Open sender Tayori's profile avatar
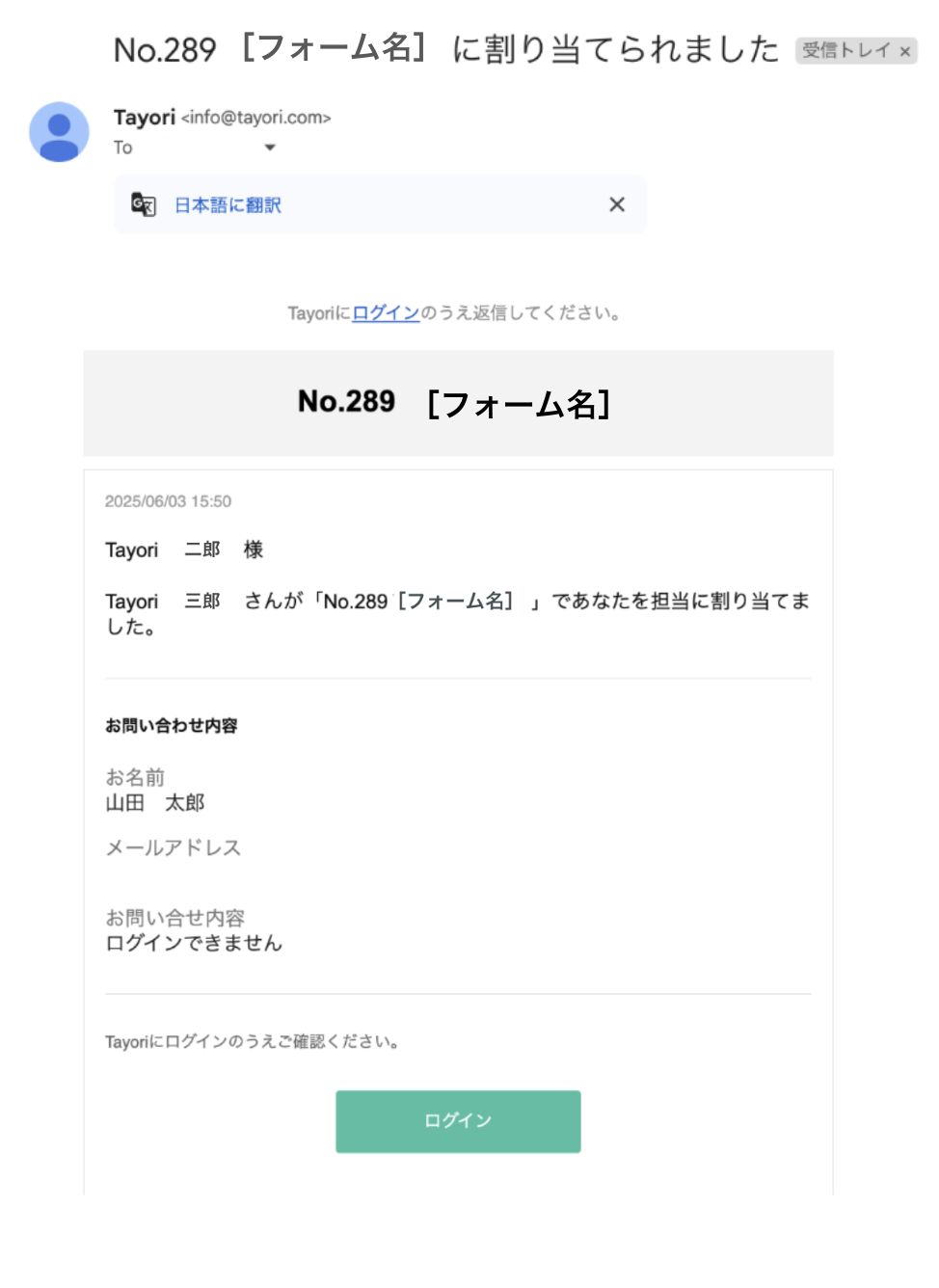The width and height of the screenshot is (939, 1288). [x=59, y=132]
